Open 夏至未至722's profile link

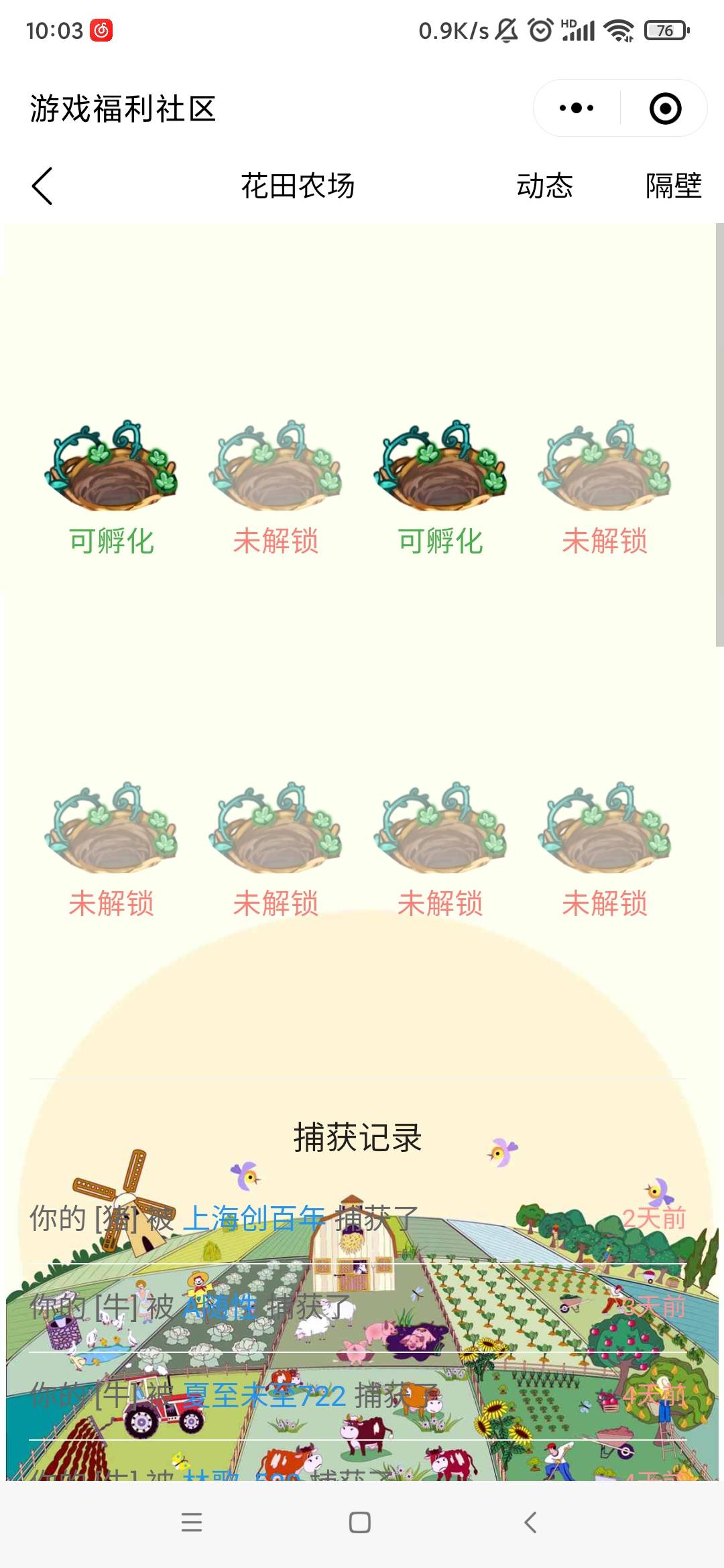(x=264, y=1396)
